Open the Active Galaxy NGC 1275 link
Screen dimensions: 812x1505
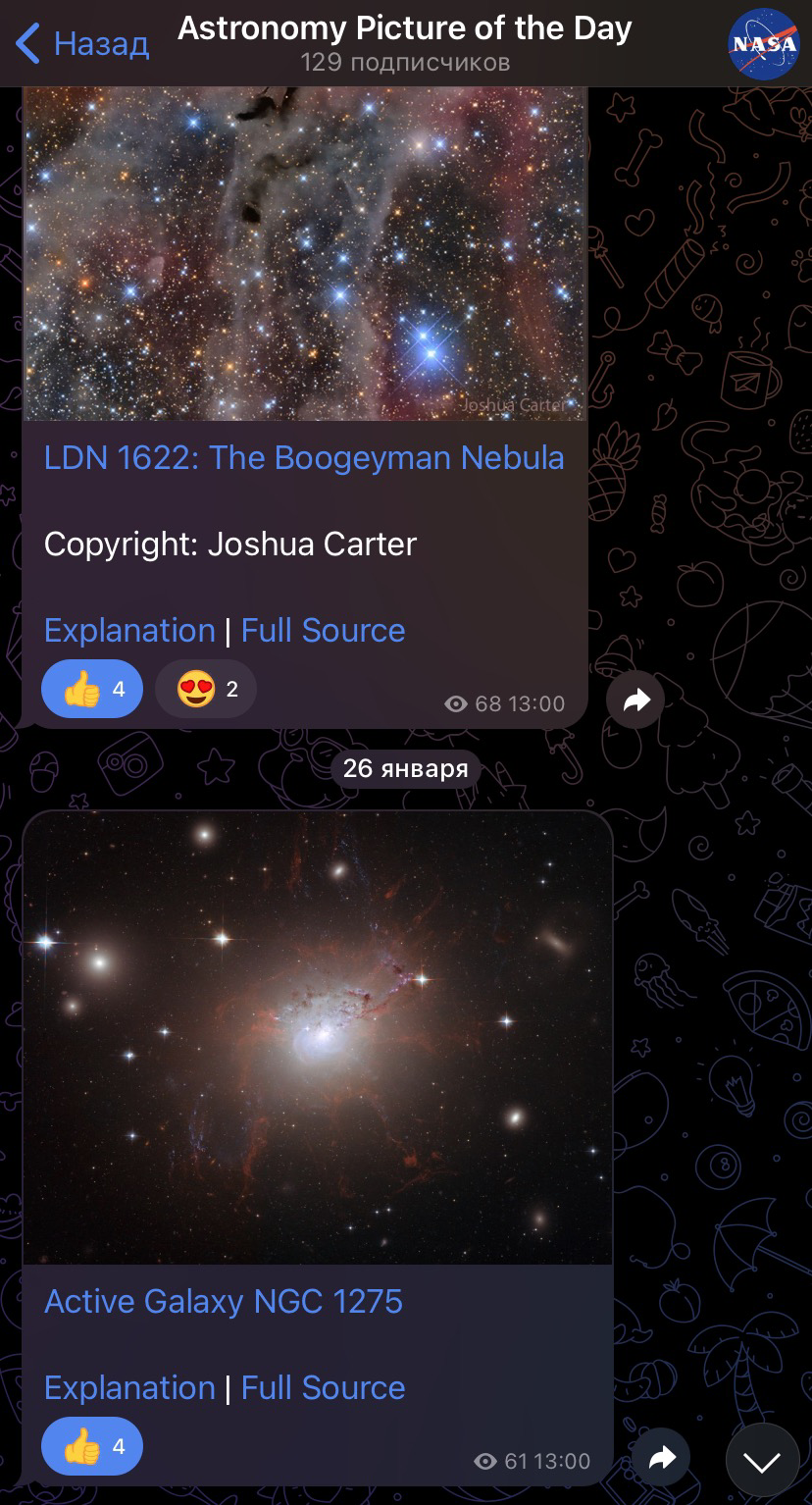click(224, 1301)
